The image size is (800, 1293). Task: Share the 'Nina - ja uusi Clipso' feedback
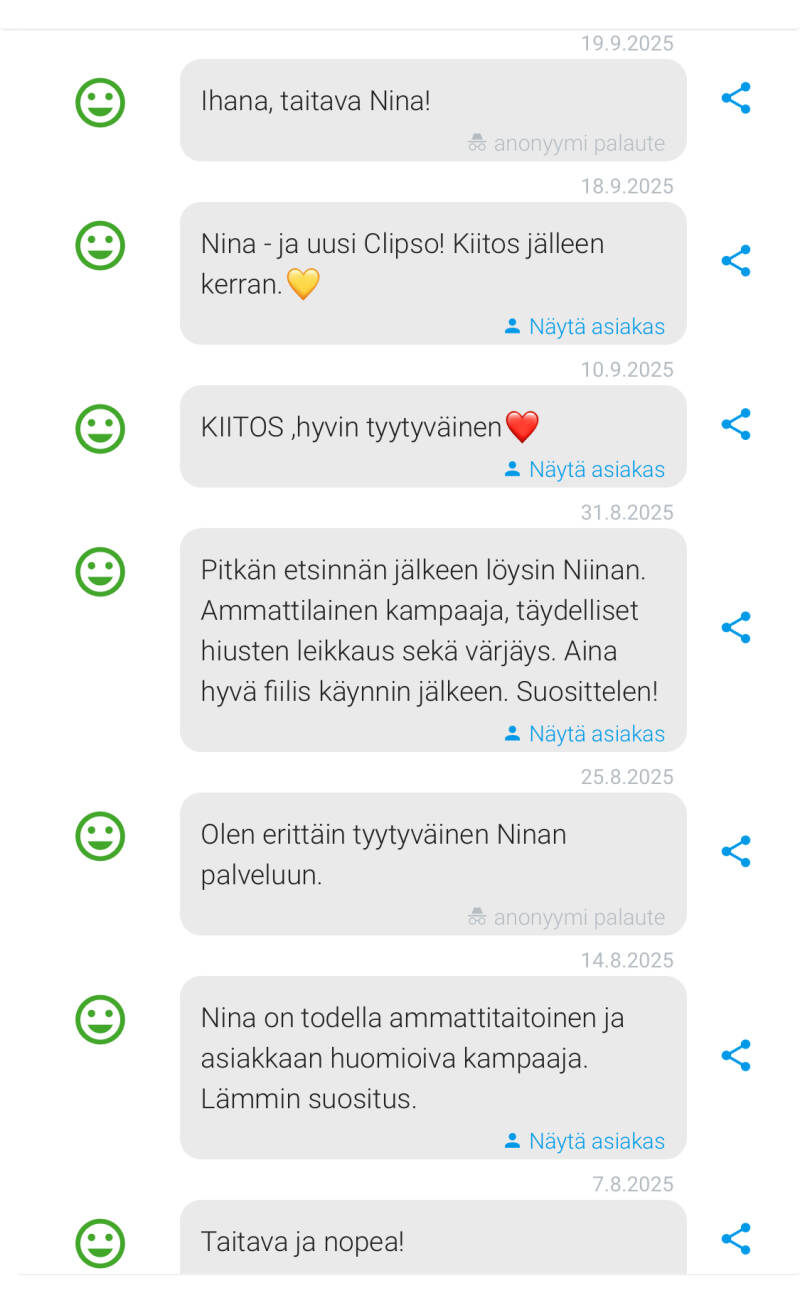[736, 261]
